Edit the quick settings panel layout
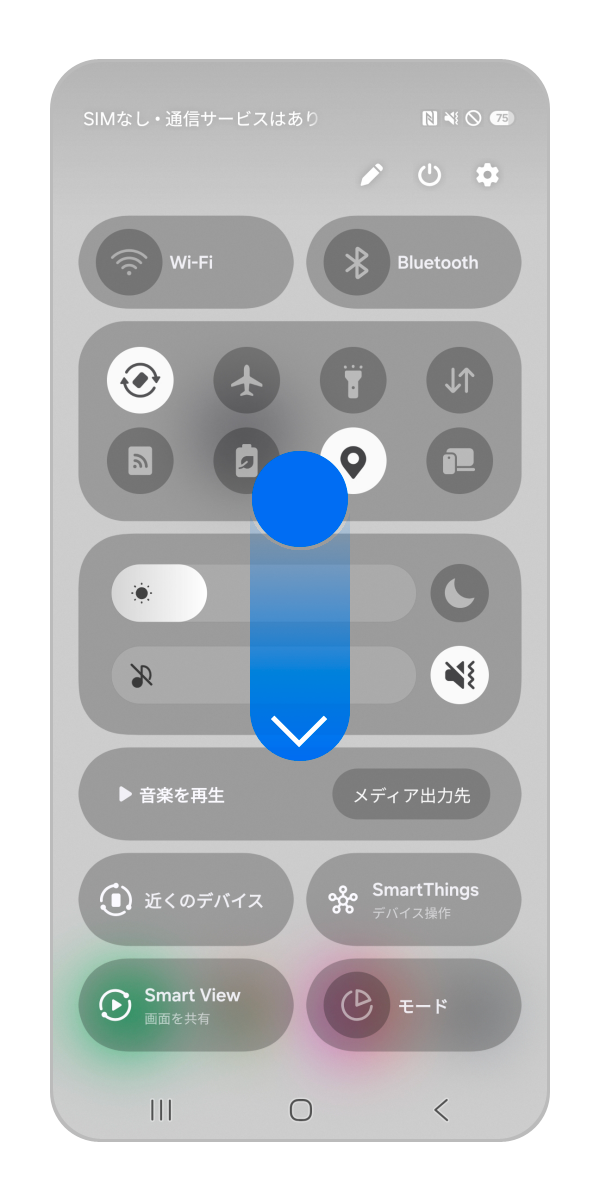Screen dimensions: 600x1200 tap(371, 175)
